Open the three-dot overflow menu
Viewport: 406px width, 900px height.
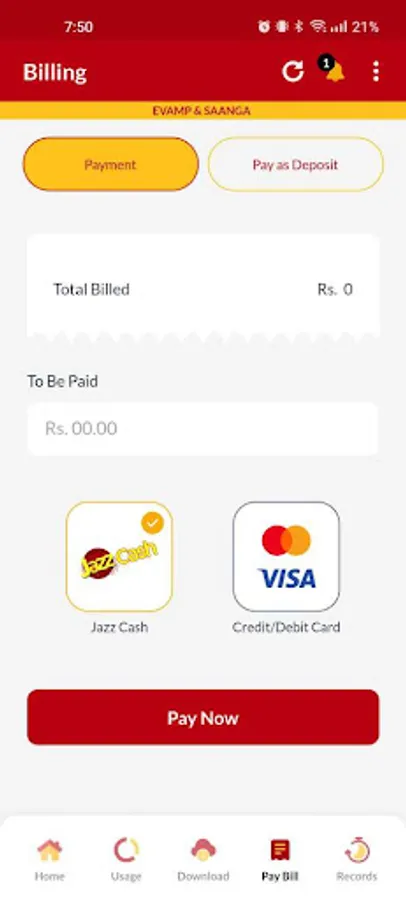tap(376, 72)
